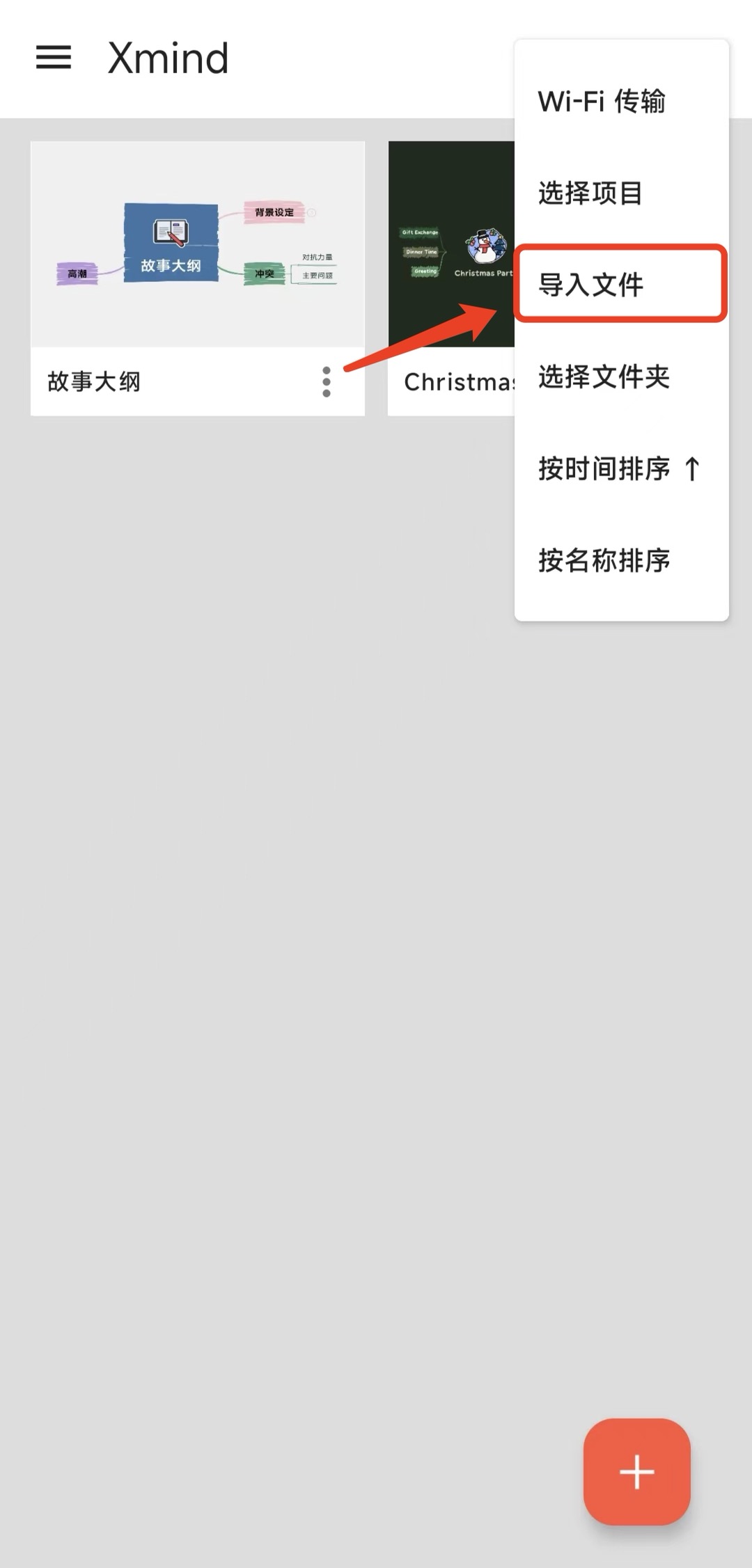Viewport: 752px width, 1568px height.
Task: Open the hamburger drawer menu
Action: click(54, 57)
